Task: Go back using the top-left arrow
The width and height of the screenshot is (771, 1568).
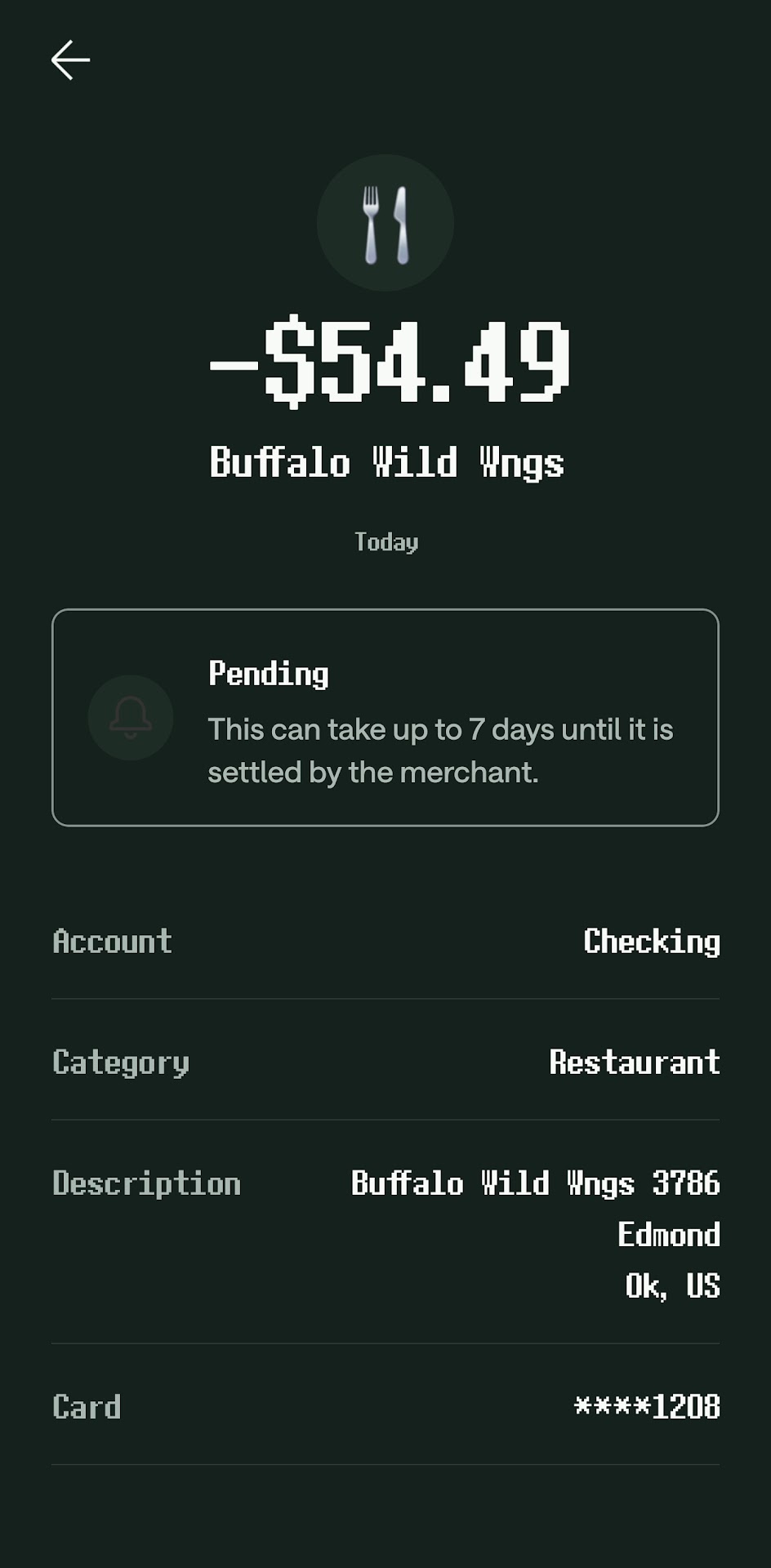Action: (70, 60)
